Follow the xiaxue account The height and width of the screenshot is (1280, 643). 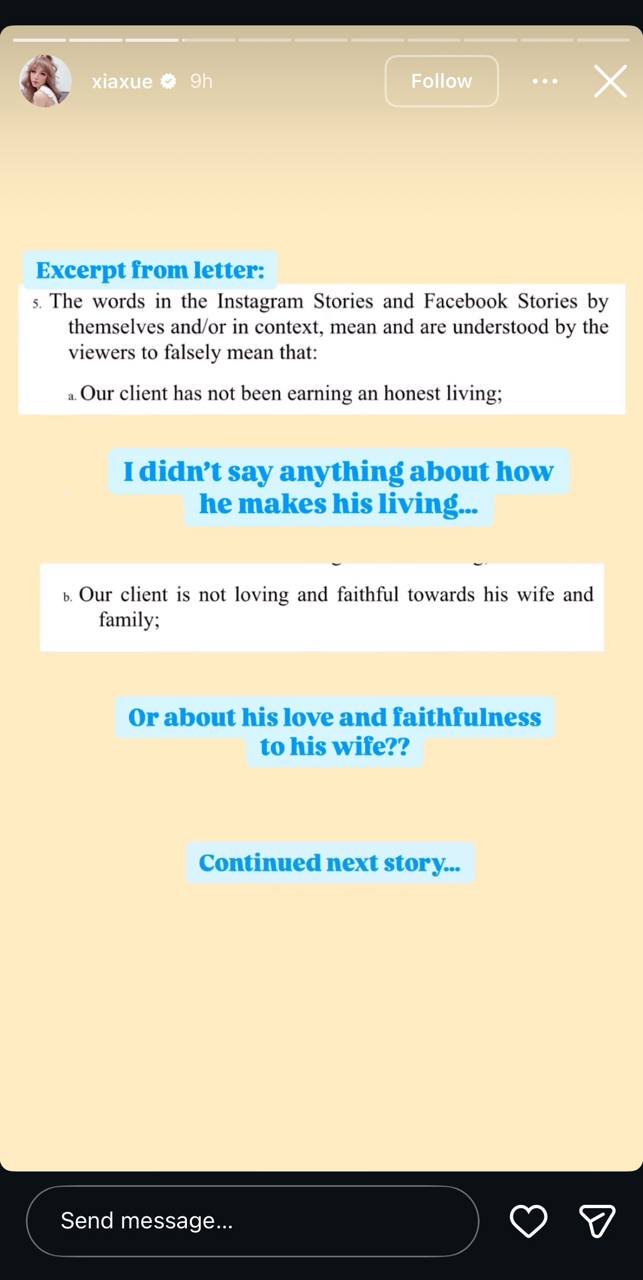(441, 81)
